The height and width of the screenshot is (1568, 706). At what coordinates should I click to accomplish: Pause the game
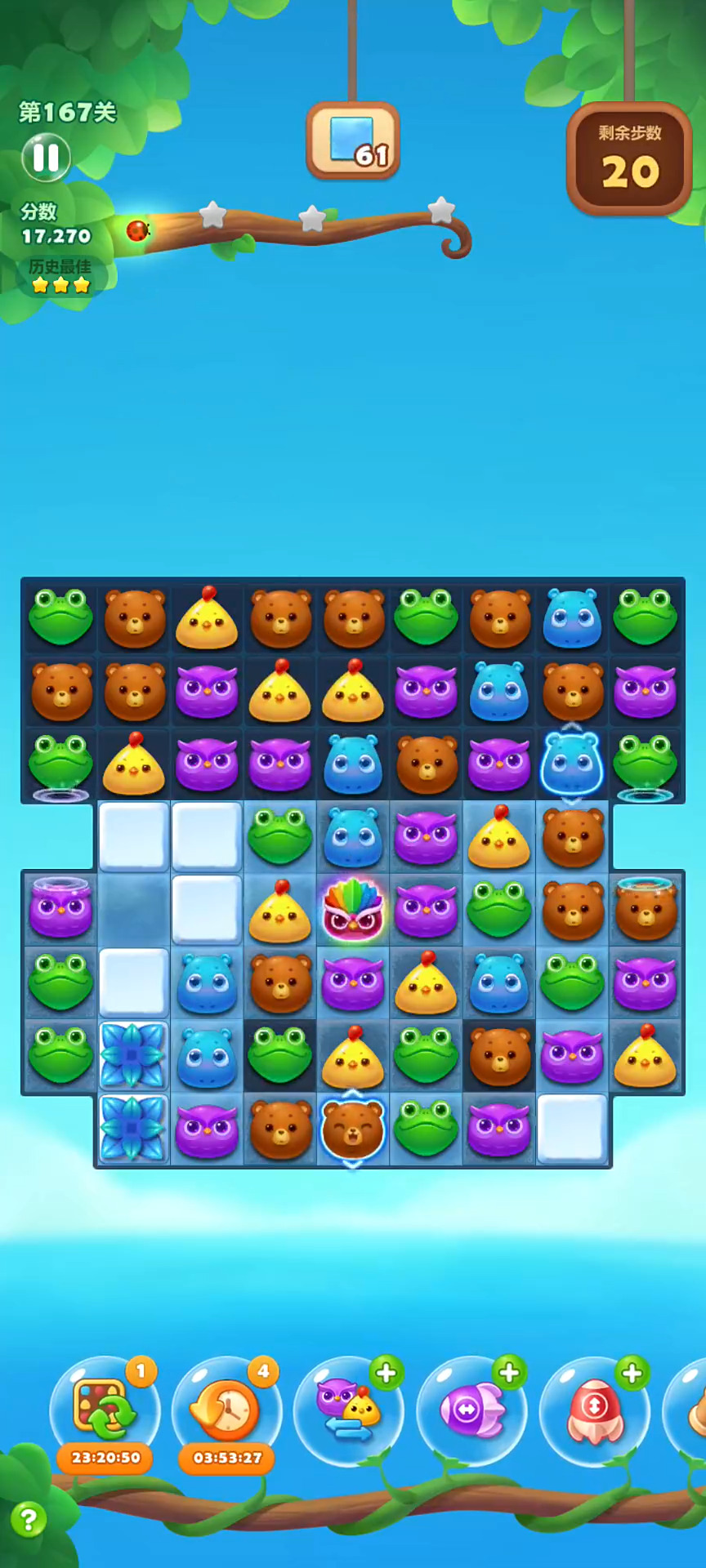(46, 157)
